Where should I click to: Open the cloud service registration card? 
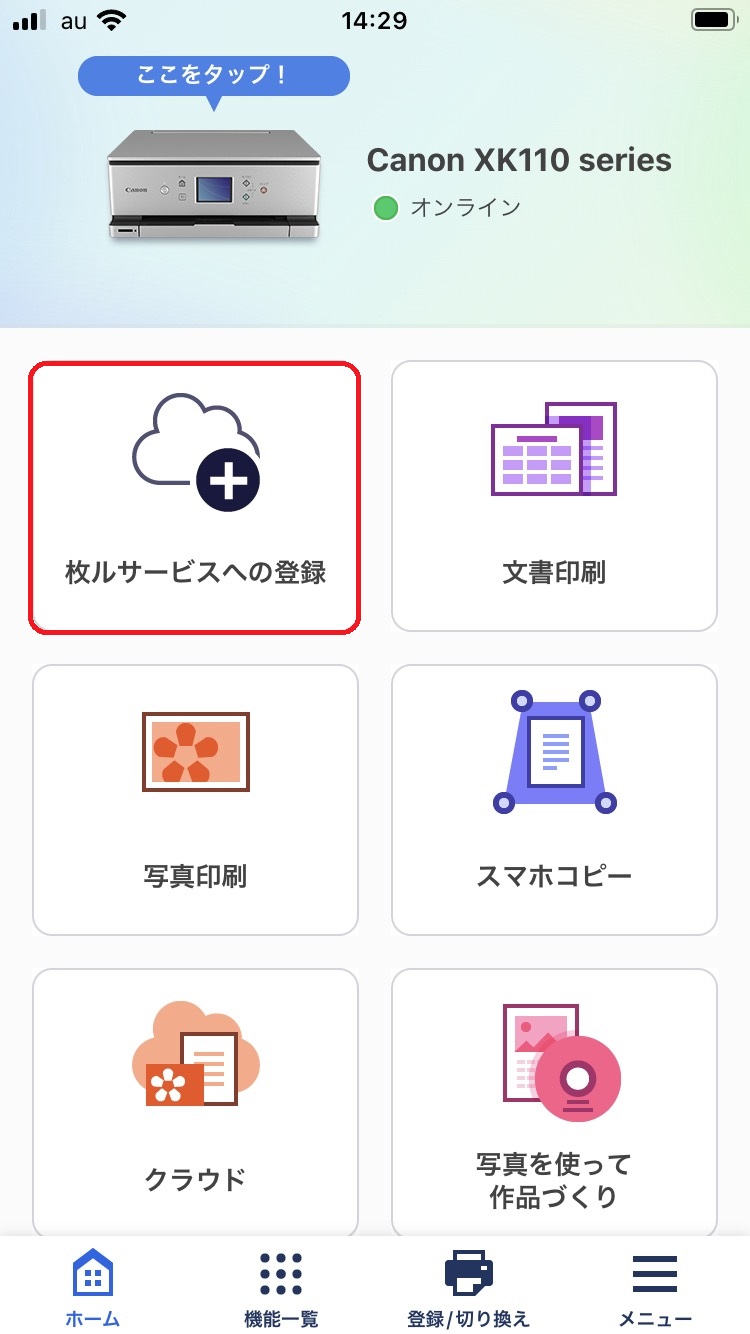(195, 497)
